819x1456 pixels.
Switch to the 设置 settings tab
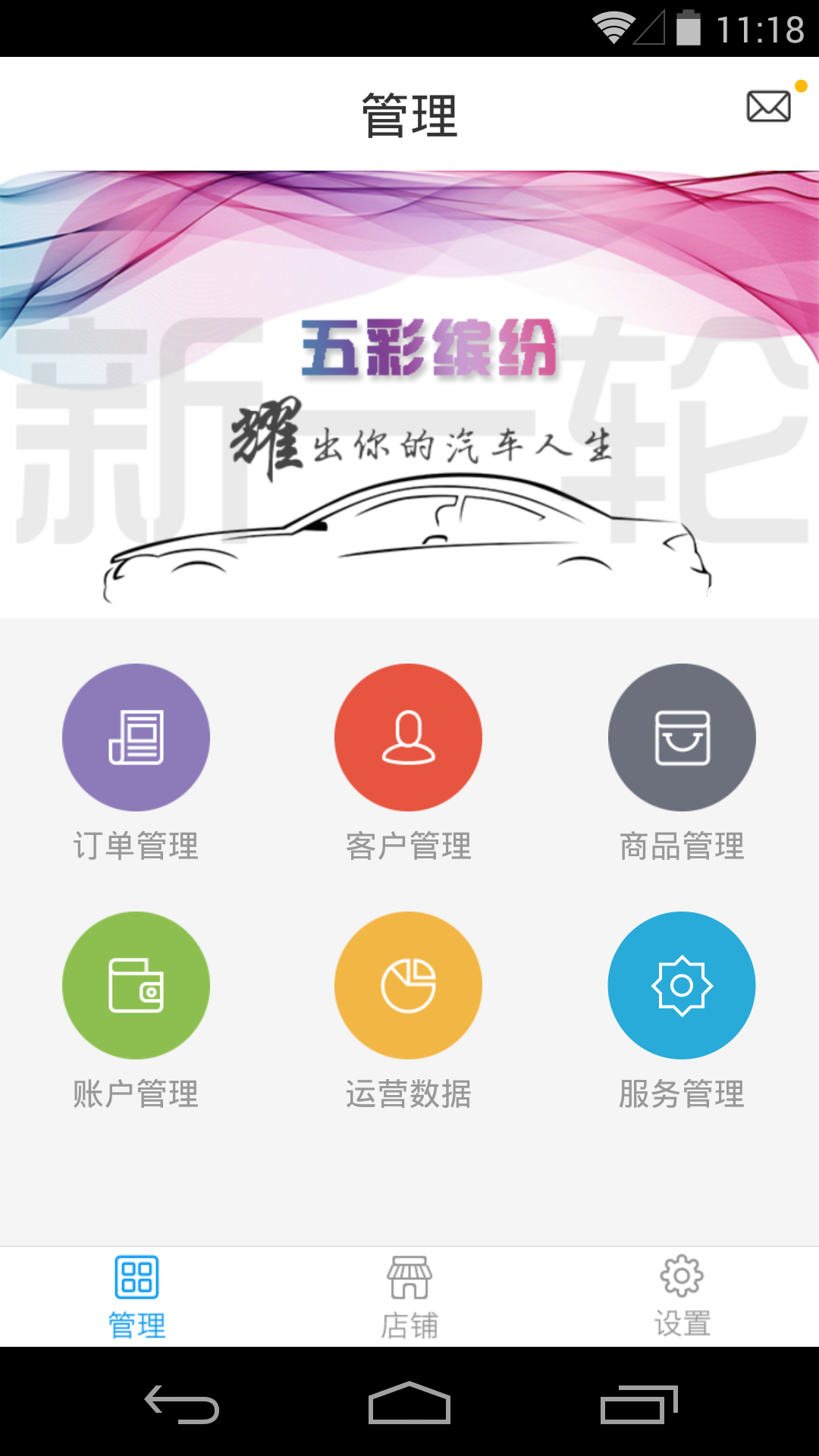coord(682,1297)
